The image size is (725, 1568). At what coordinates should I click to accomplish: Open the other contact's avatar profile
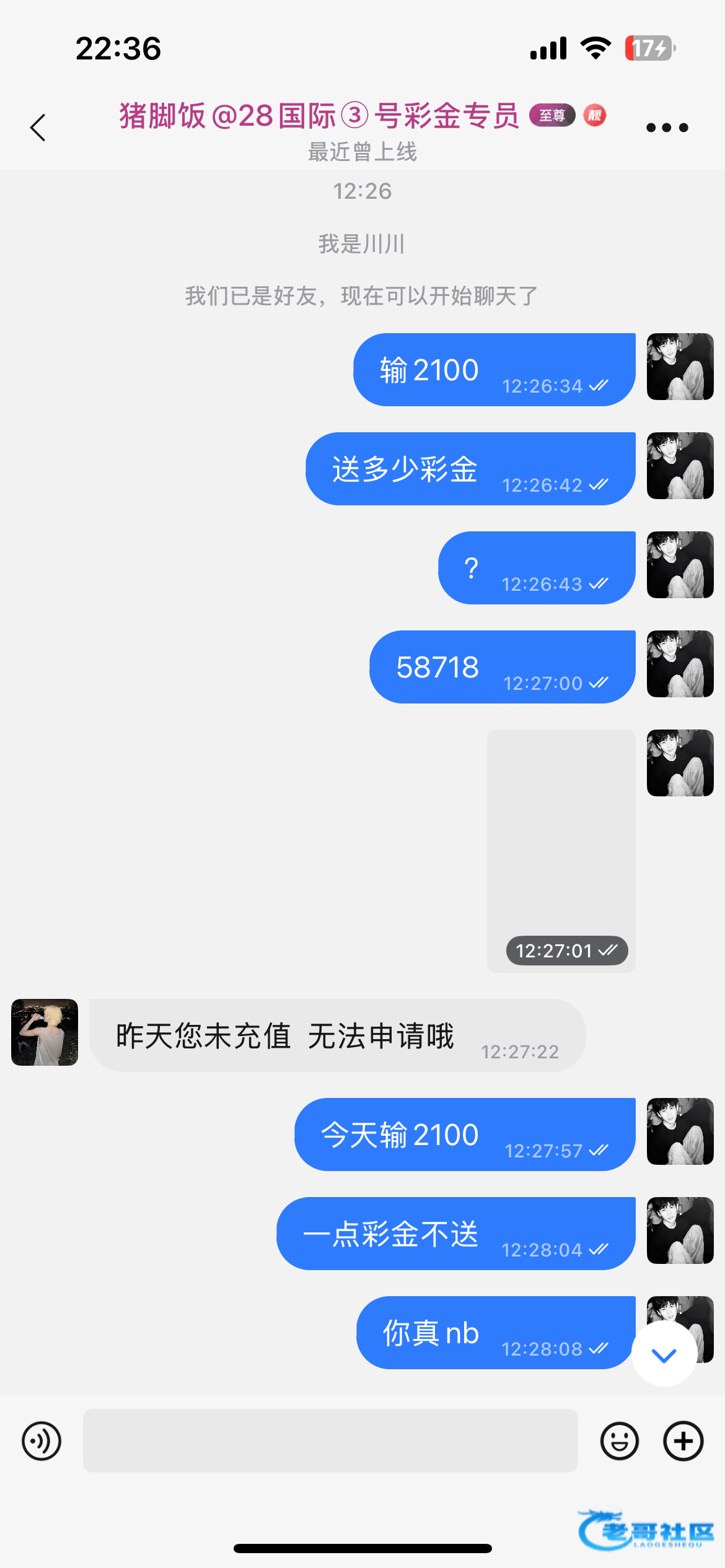[x=45, y=1032]
